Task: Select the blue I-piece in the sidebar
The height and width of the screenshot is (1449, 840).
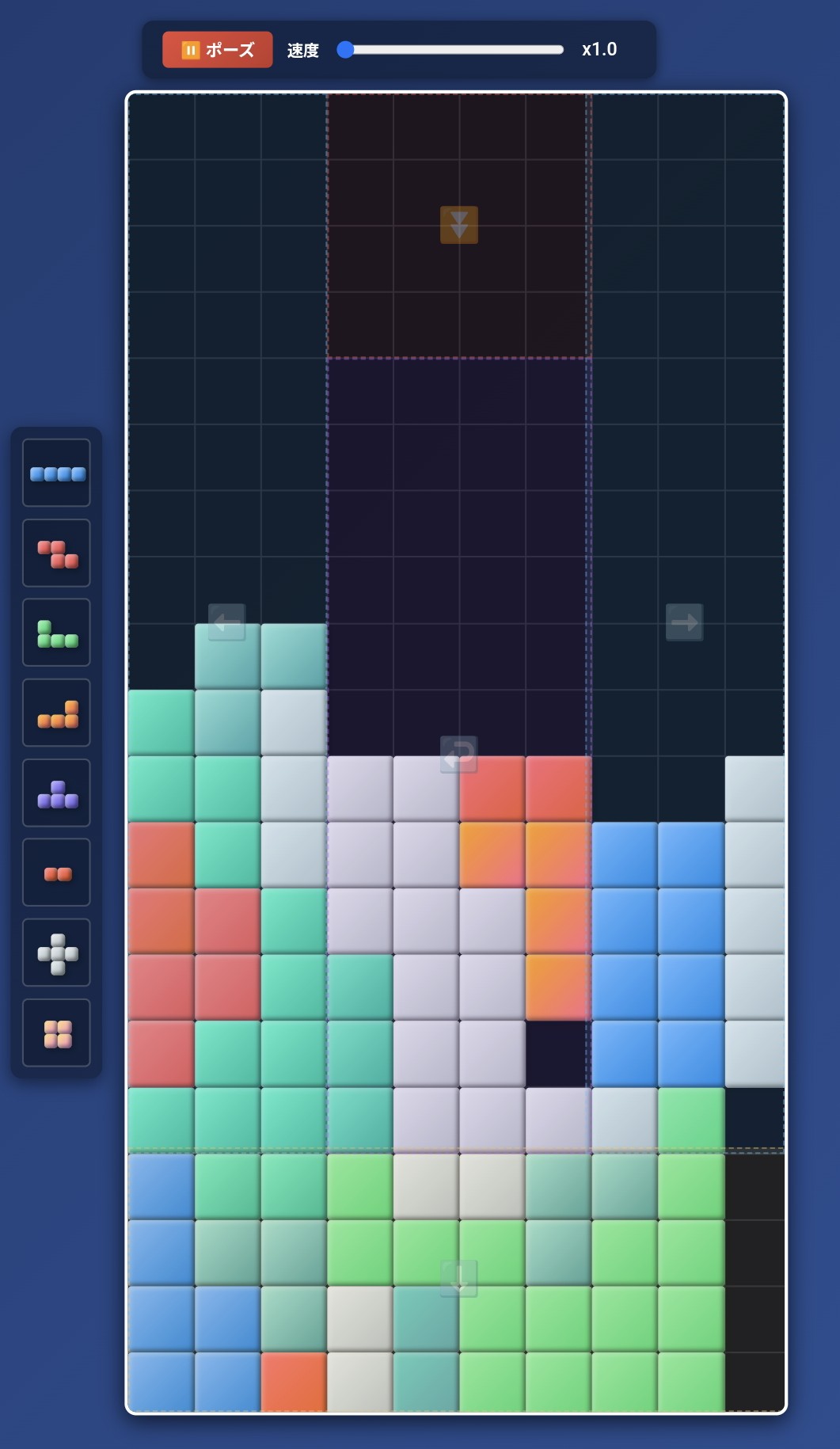Action: tap(56, 473)
